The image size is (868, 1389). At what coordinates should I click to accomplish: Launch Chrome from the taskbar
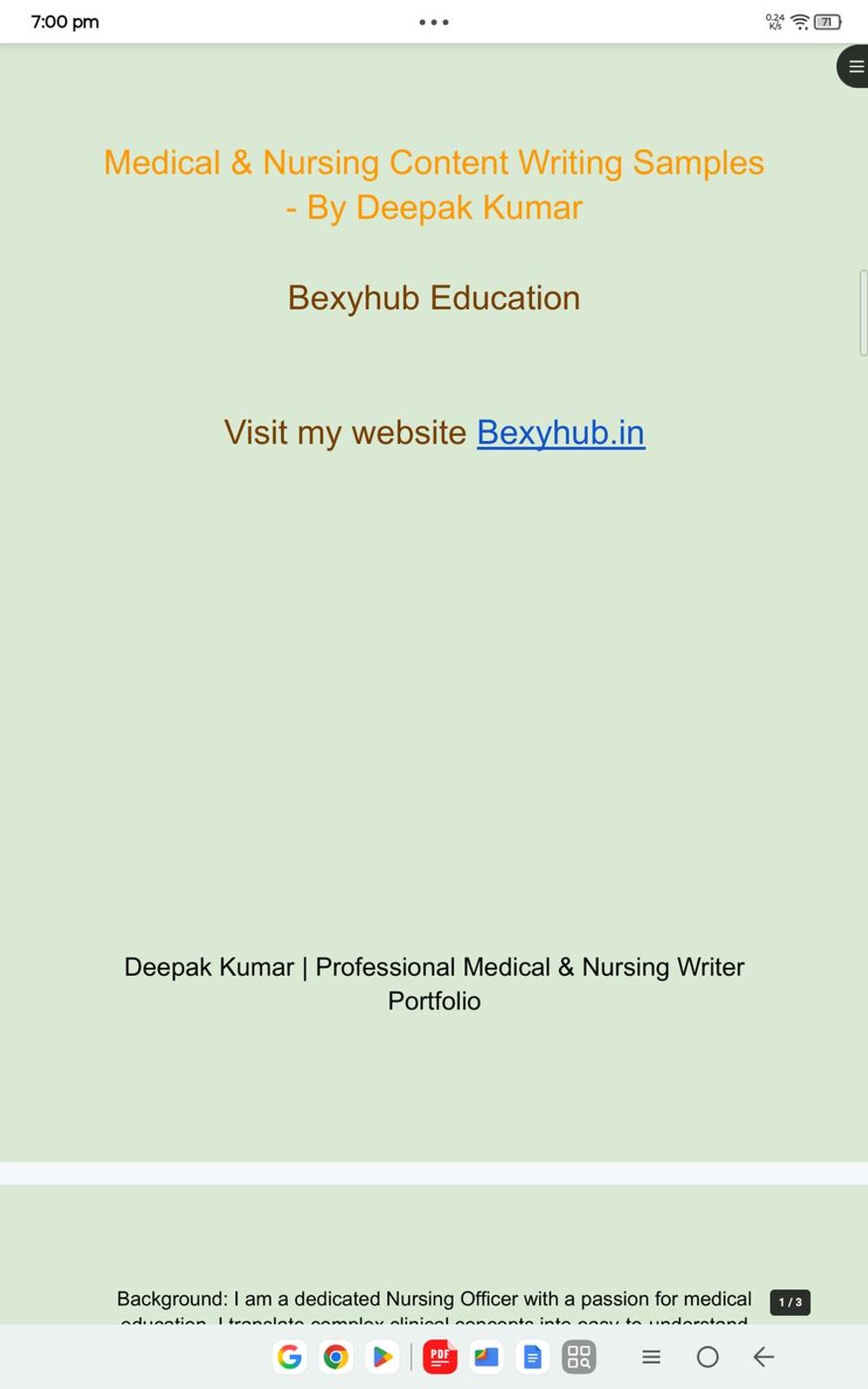pyautogui.click(x=336, y=1357)
